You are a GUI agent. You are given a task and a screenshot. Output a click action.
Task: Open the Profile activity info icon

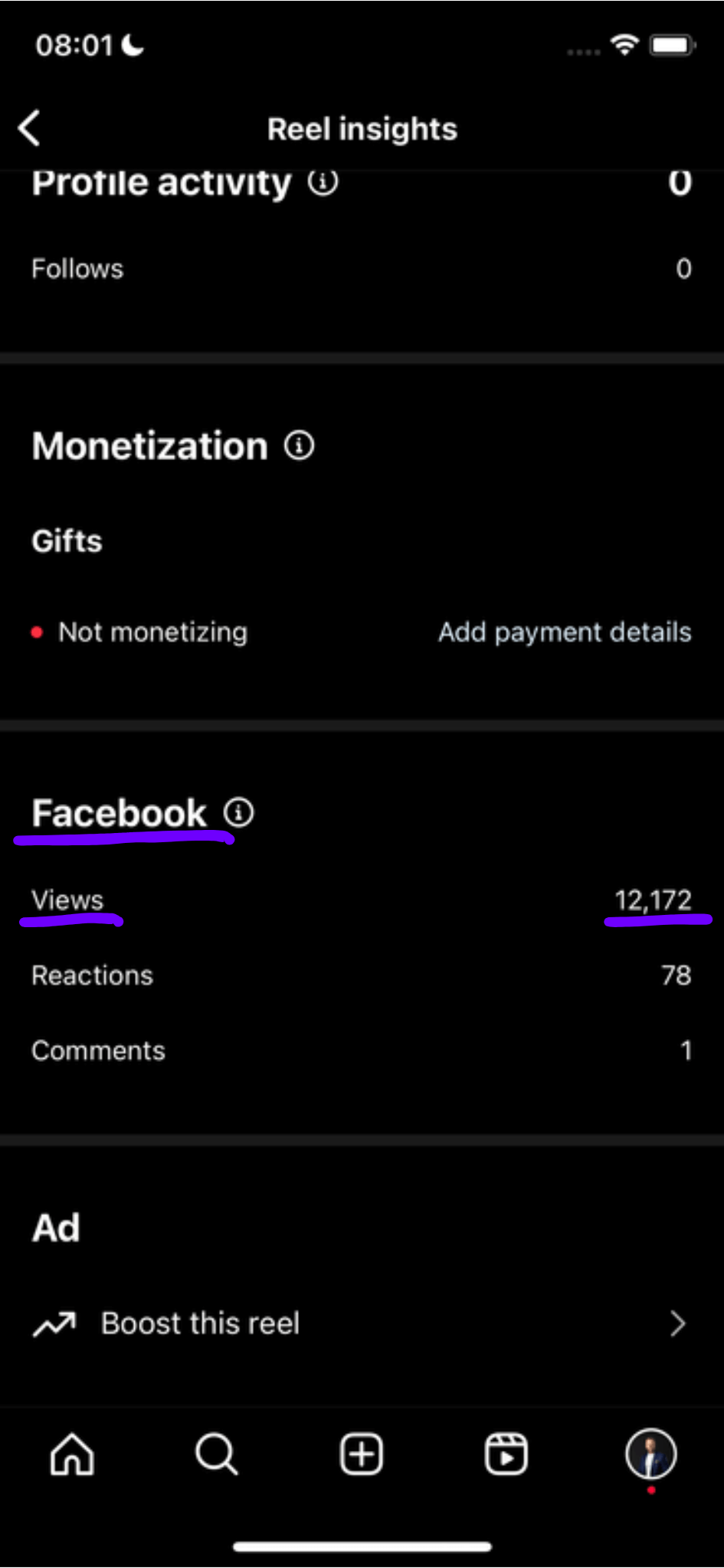323,183
